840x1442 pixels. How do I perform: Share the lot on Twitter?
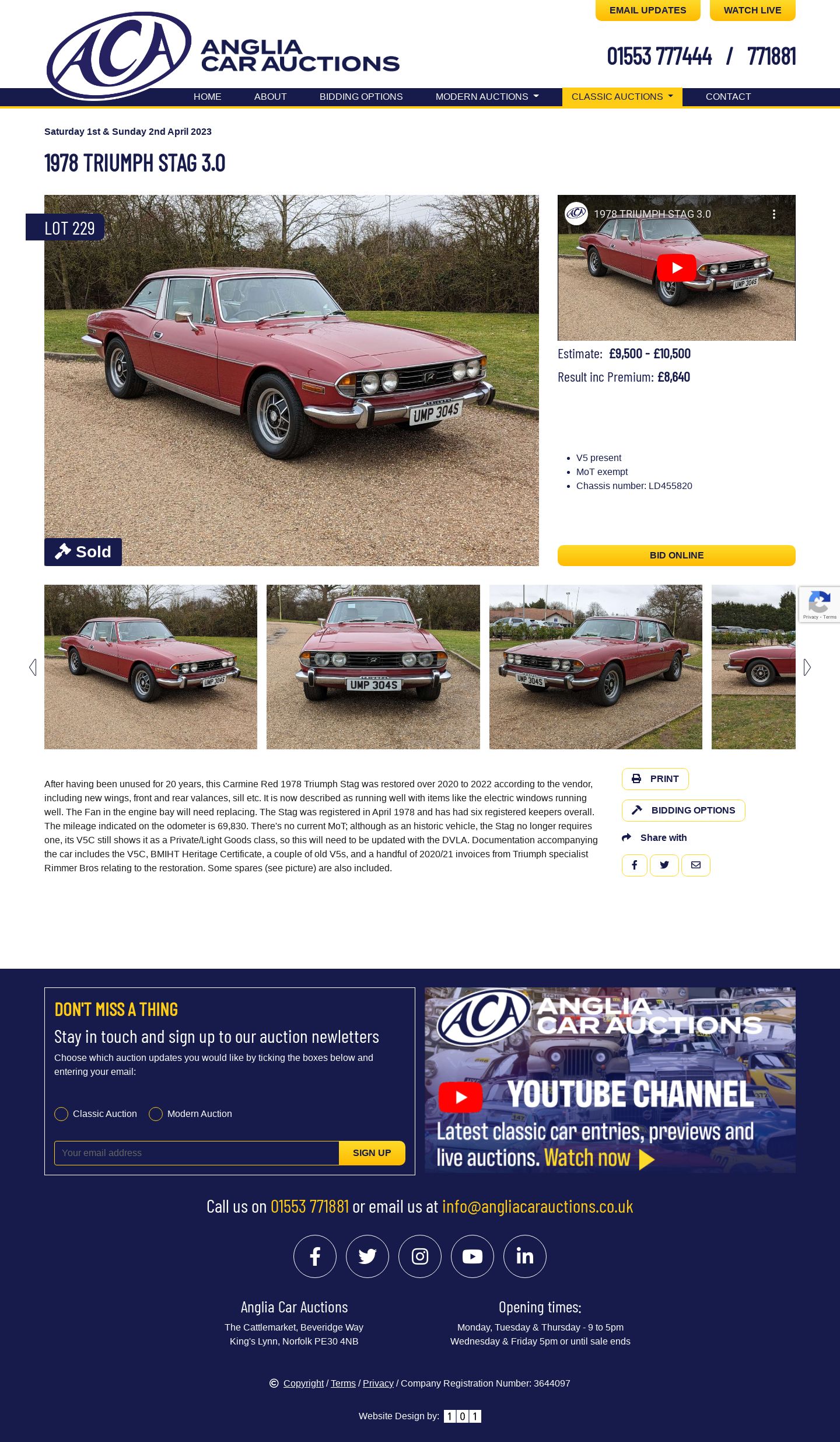[664, 865]
